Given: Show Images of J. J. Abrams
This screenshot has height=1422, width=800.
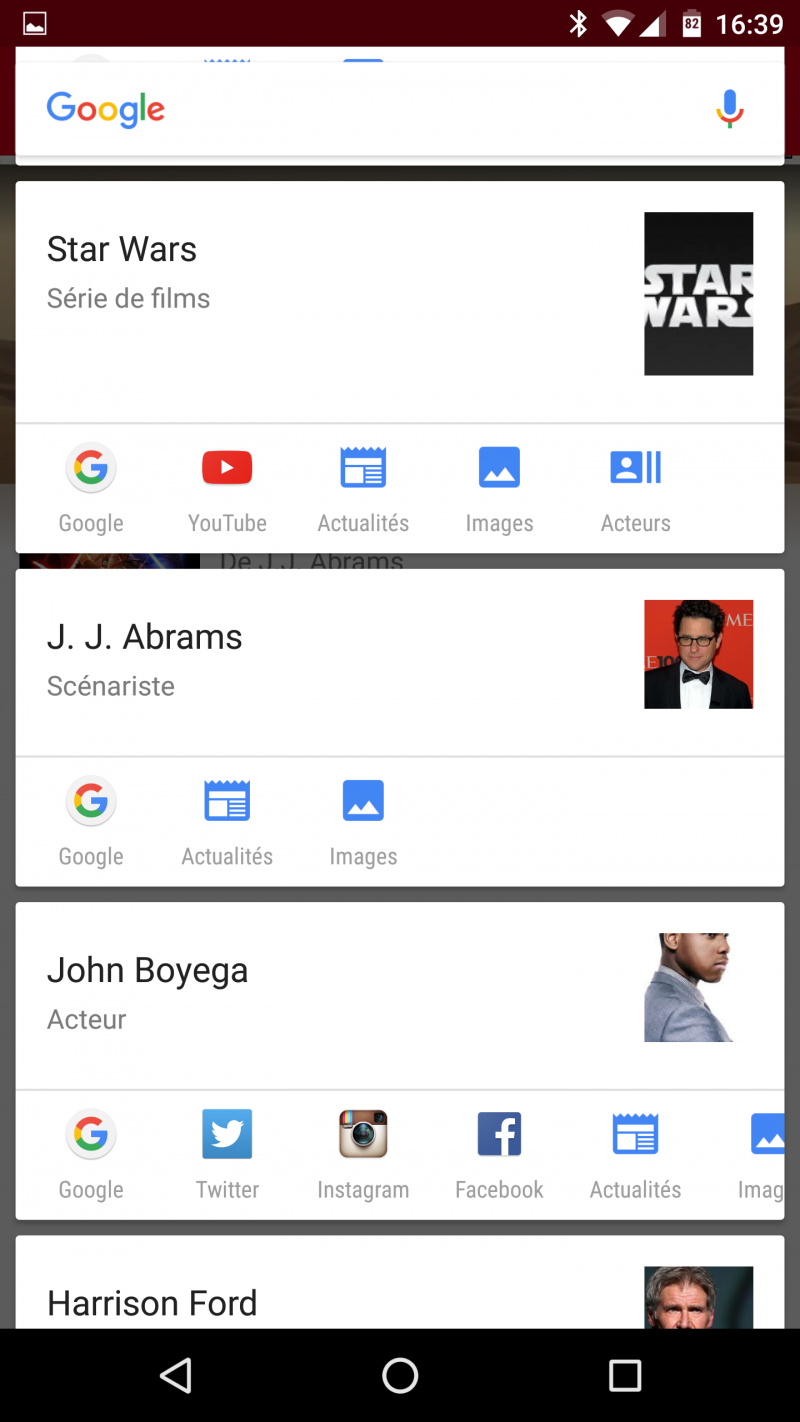Looking at the screenshot, I should pyautogui.click(x=363, y=823).
